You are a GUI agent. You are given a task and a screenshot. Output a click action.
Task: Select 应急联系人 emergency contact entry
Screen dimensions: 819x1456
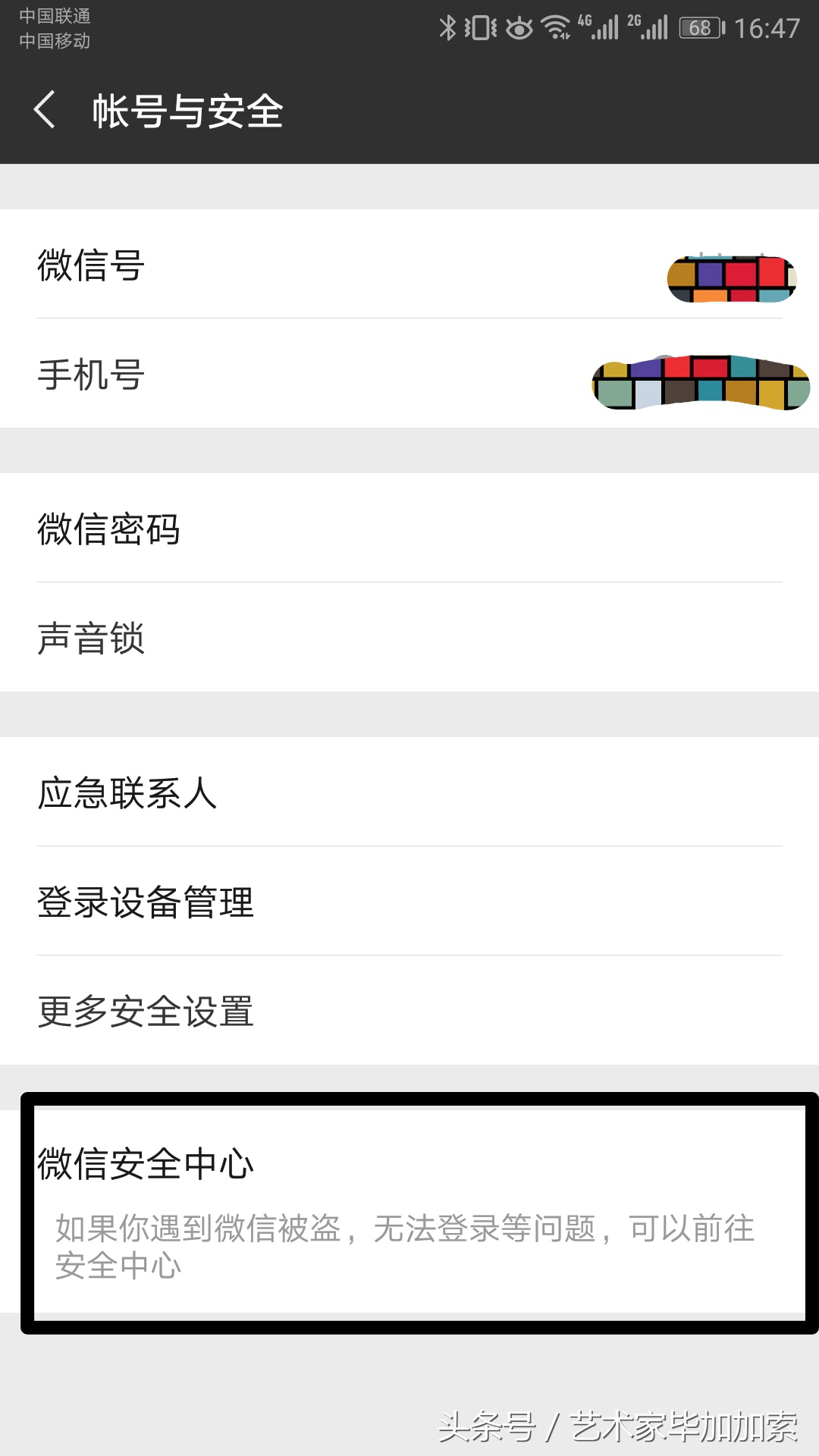click(x=409, y=794)
